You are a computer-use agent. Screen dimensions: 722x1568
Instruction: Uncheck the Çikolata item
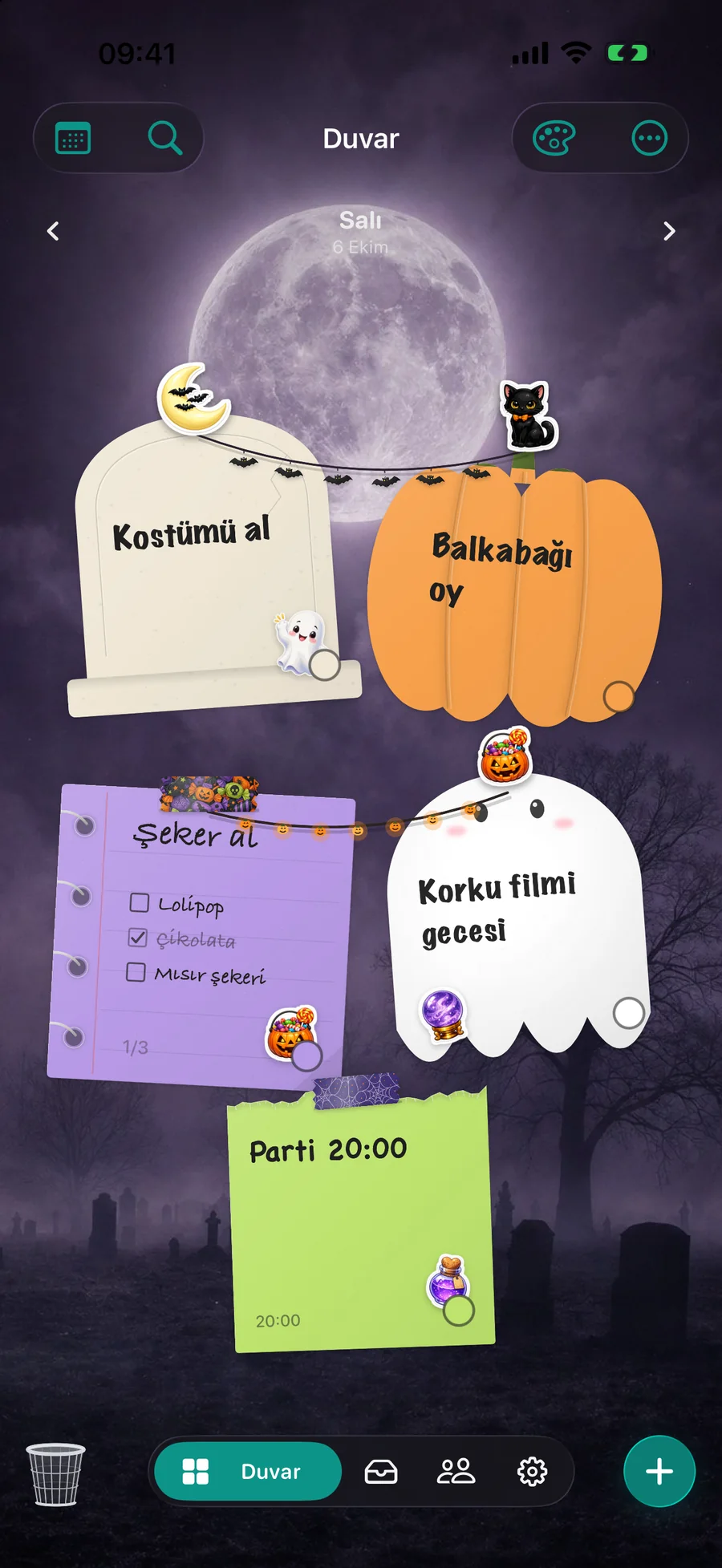point(137,938)
